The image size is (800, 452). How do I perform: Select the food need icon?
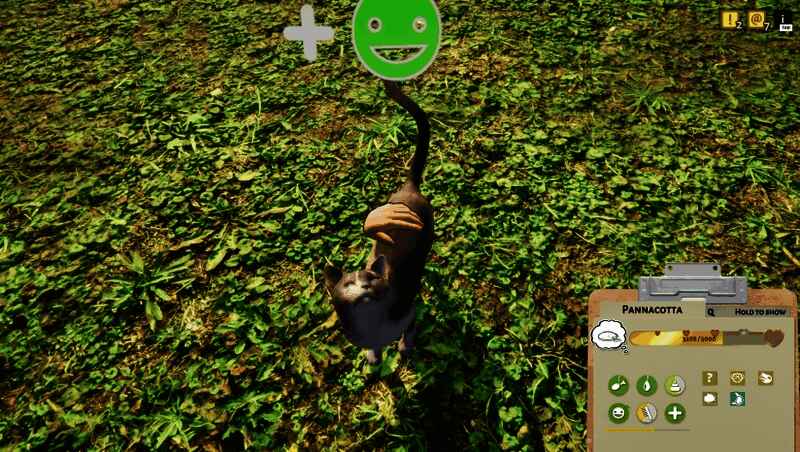(x=619, y=384)
